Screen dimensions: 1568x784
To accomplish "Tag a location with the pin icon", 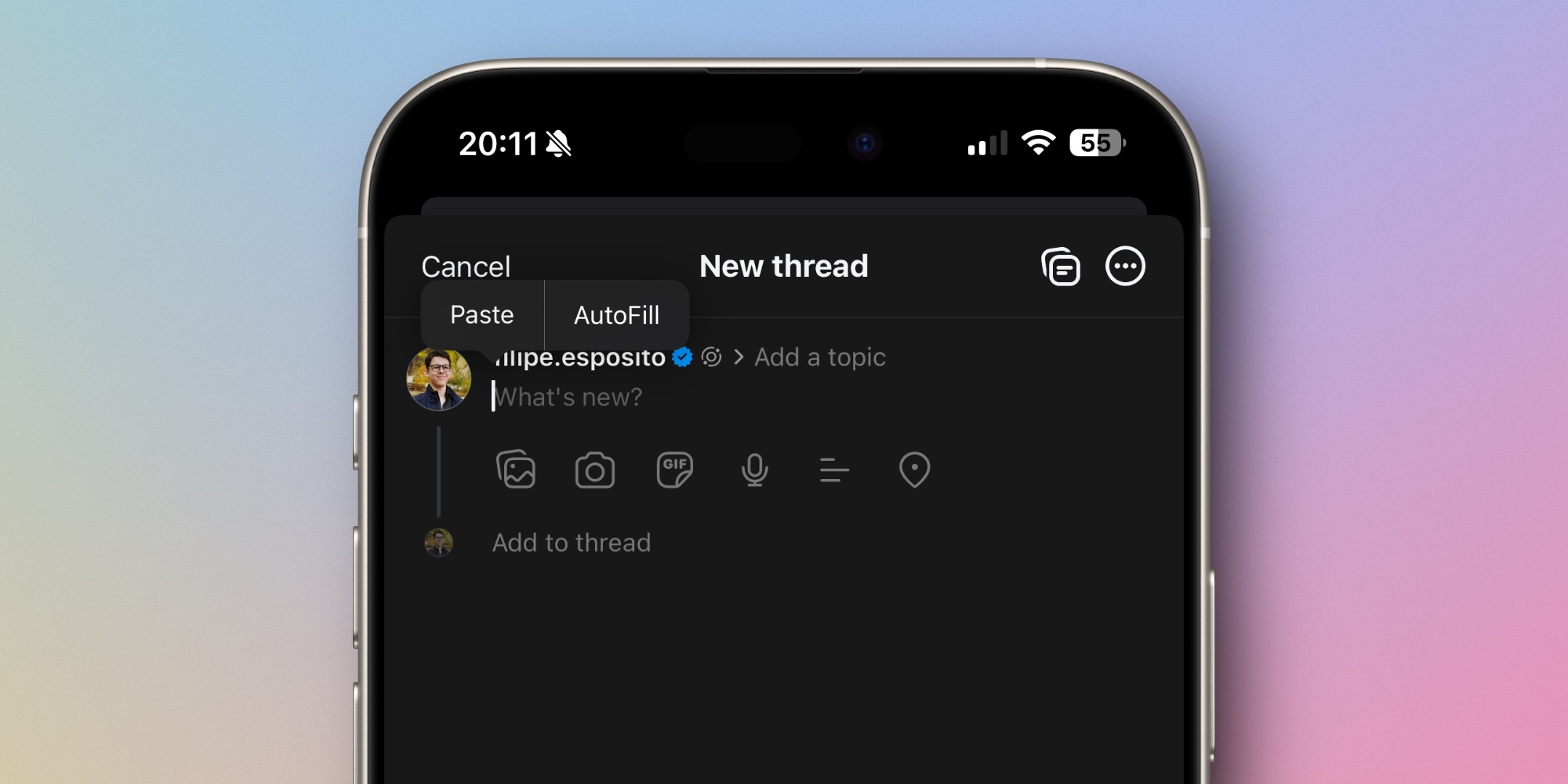I will point(914,470).
